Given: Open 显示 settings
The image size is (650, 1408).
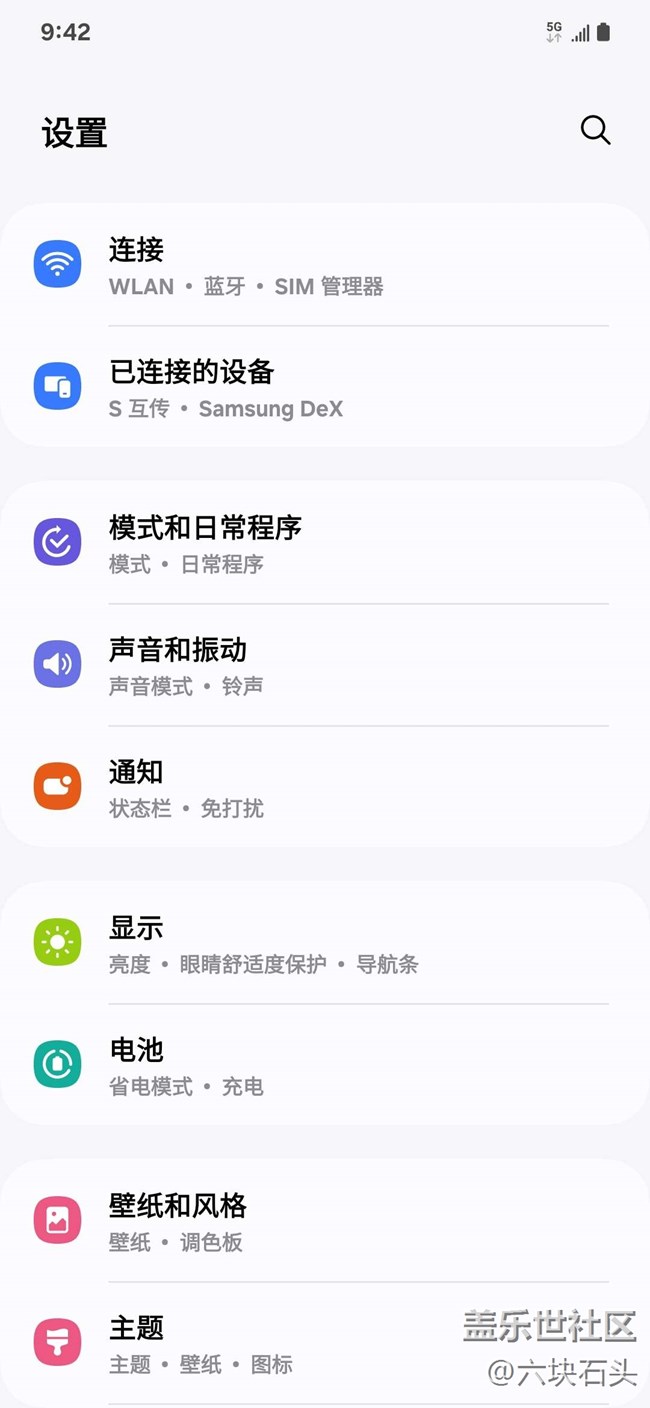Looking at the screenshot, I should pyautogui.click(x=325, y=943).
